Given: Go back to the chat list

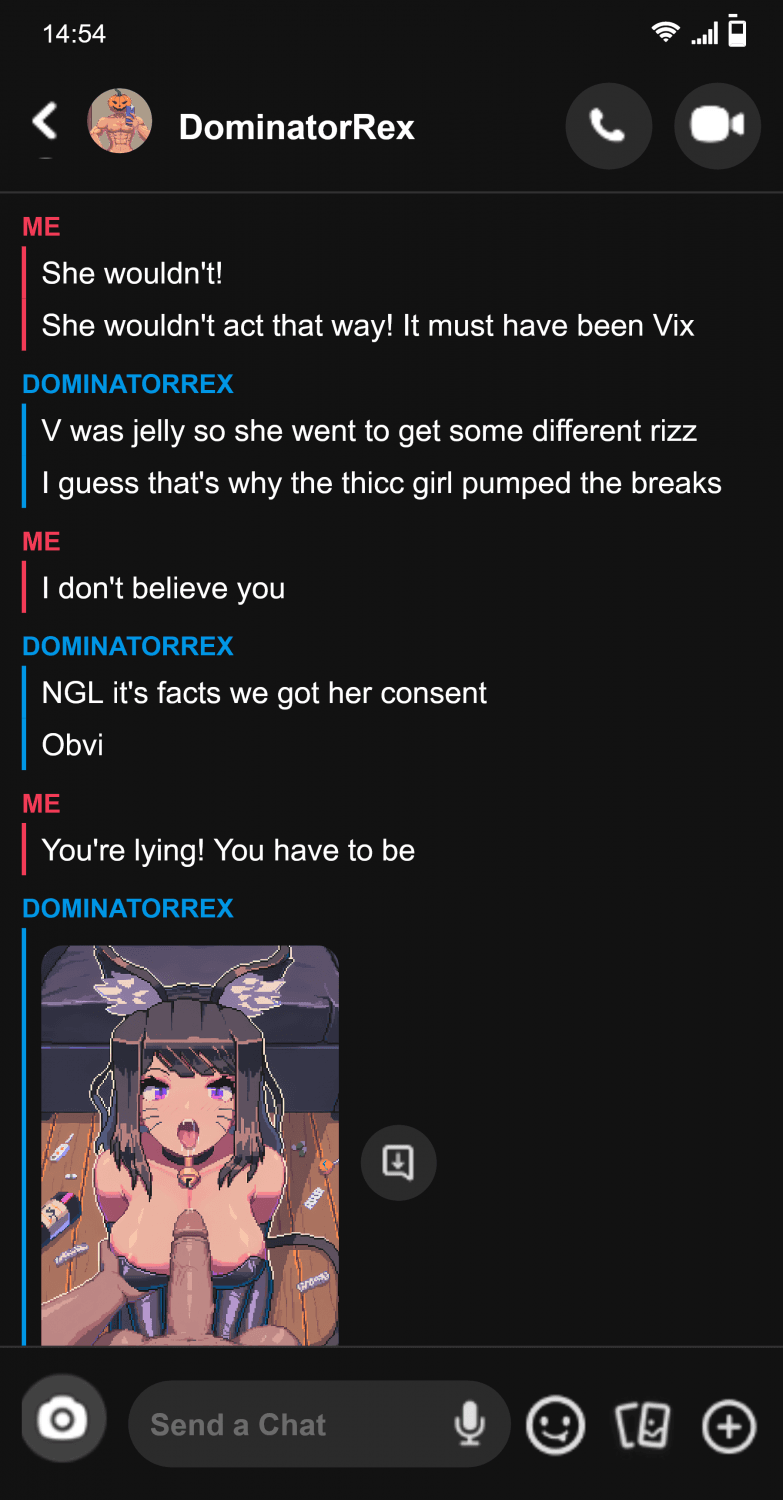Looking at the screenshot, I should pyautogui.click(x=44, y=122).
